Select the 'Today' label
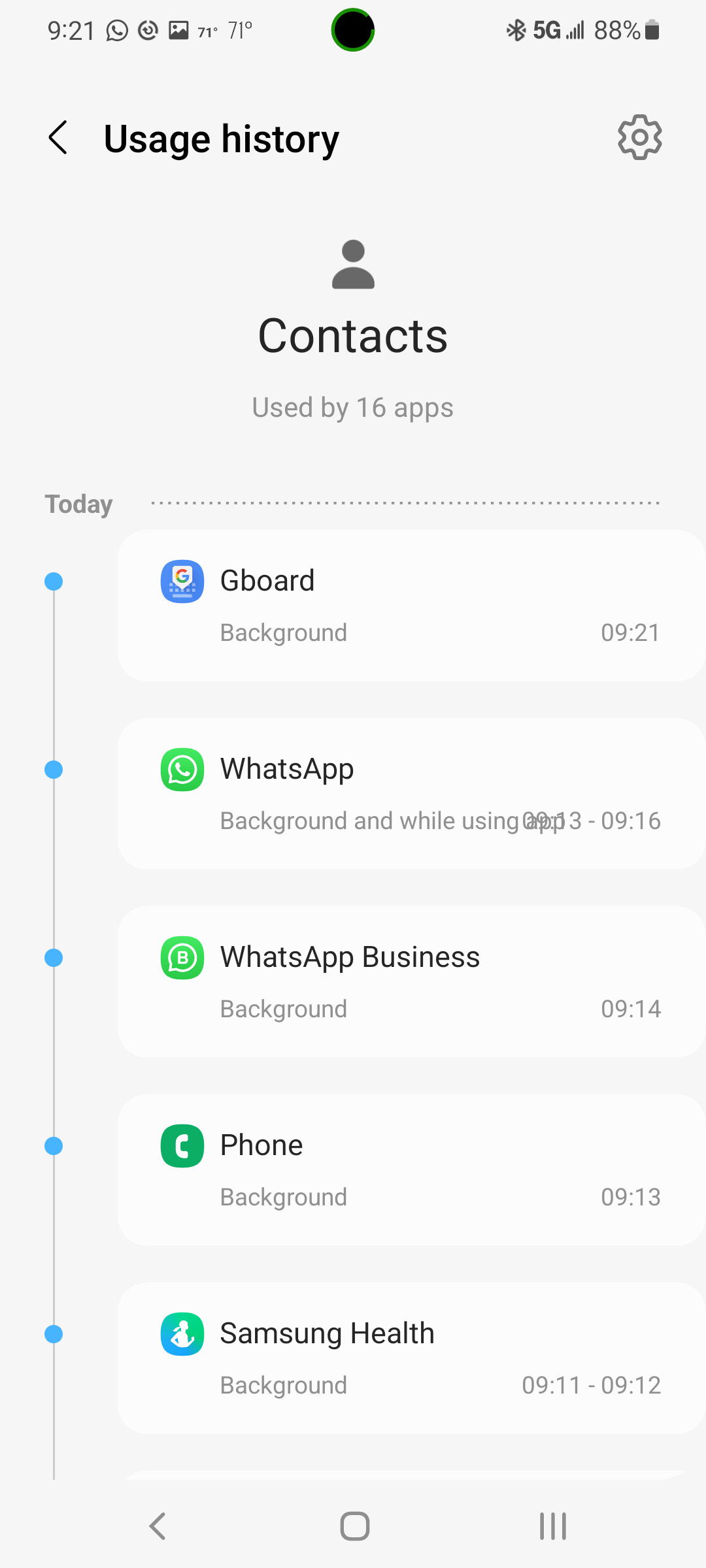This screenshot has height=1568, width=706. [77, 504]
